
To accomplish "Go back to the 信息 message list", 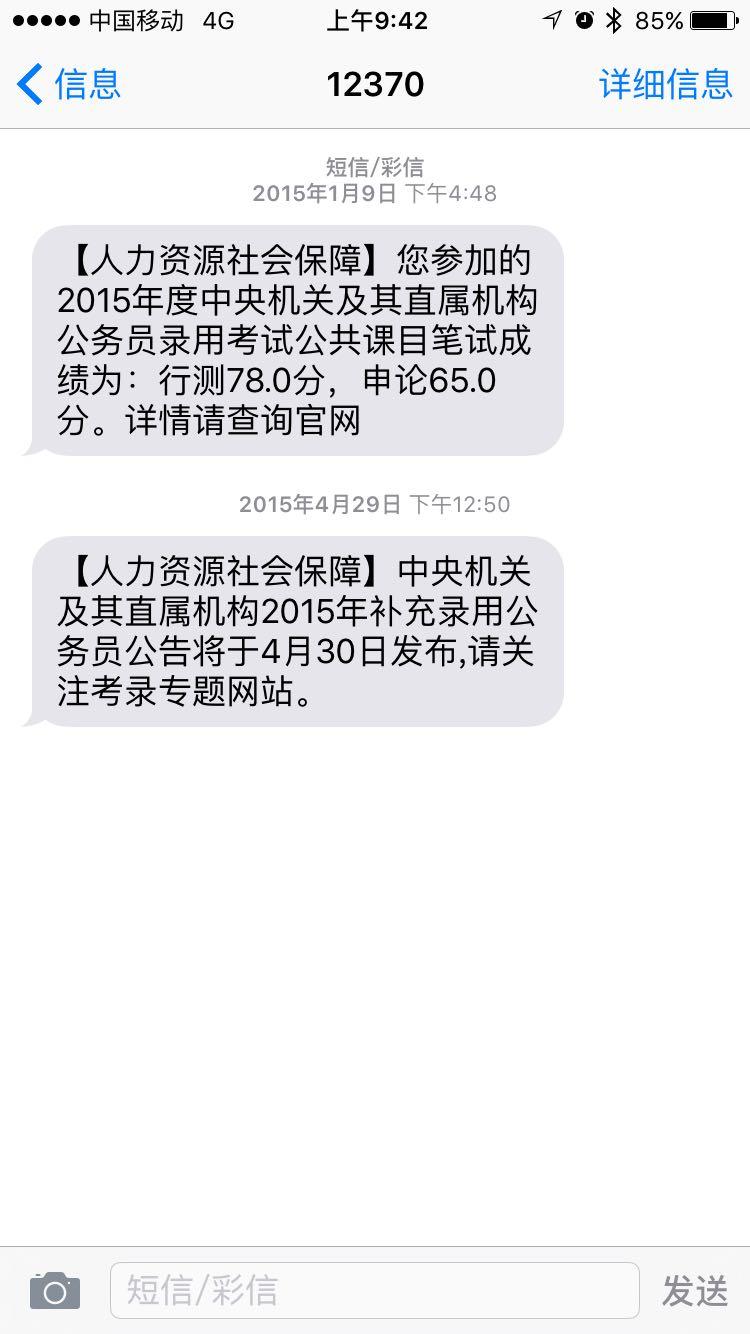I will (68, 84).
